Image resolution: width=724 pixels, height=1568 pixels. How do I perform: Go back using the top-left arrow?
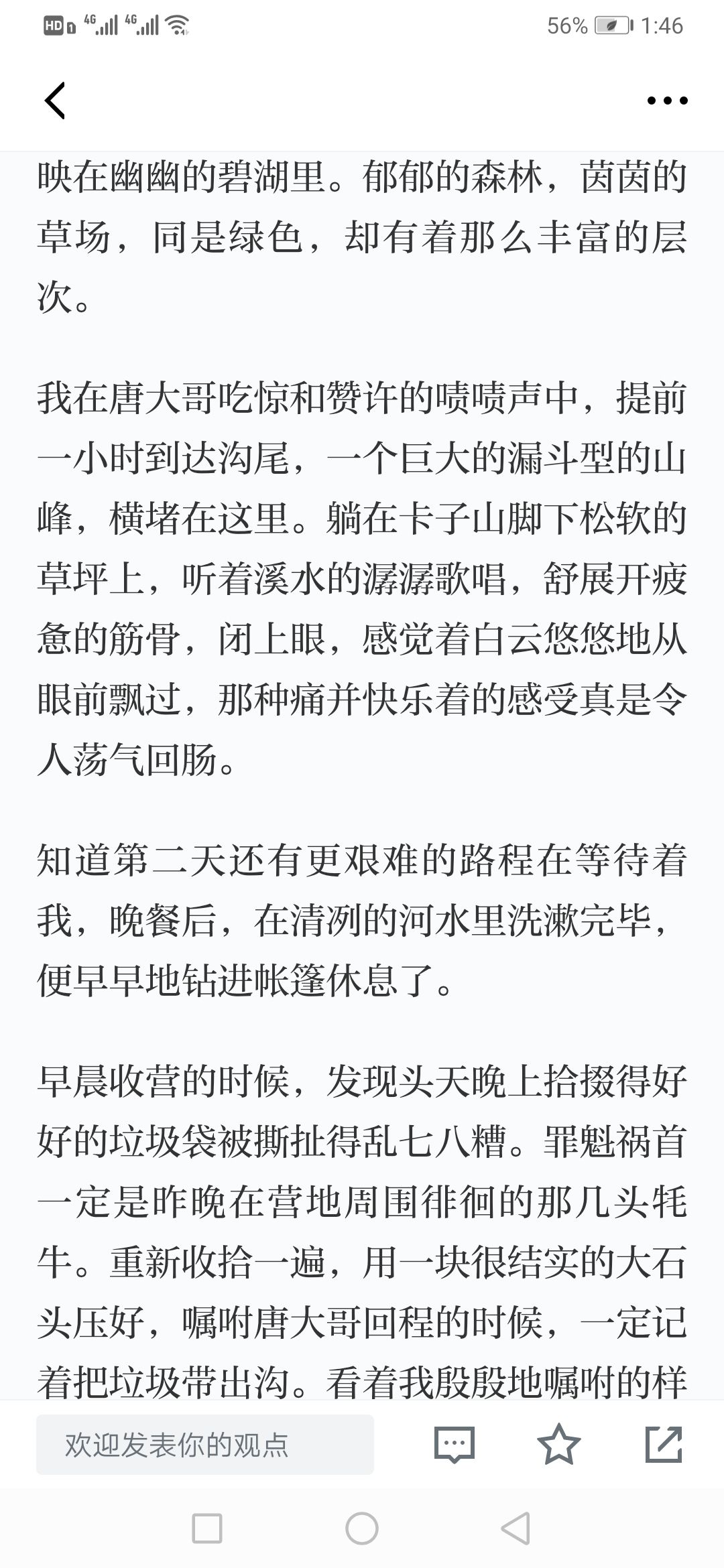pos(55,101)
